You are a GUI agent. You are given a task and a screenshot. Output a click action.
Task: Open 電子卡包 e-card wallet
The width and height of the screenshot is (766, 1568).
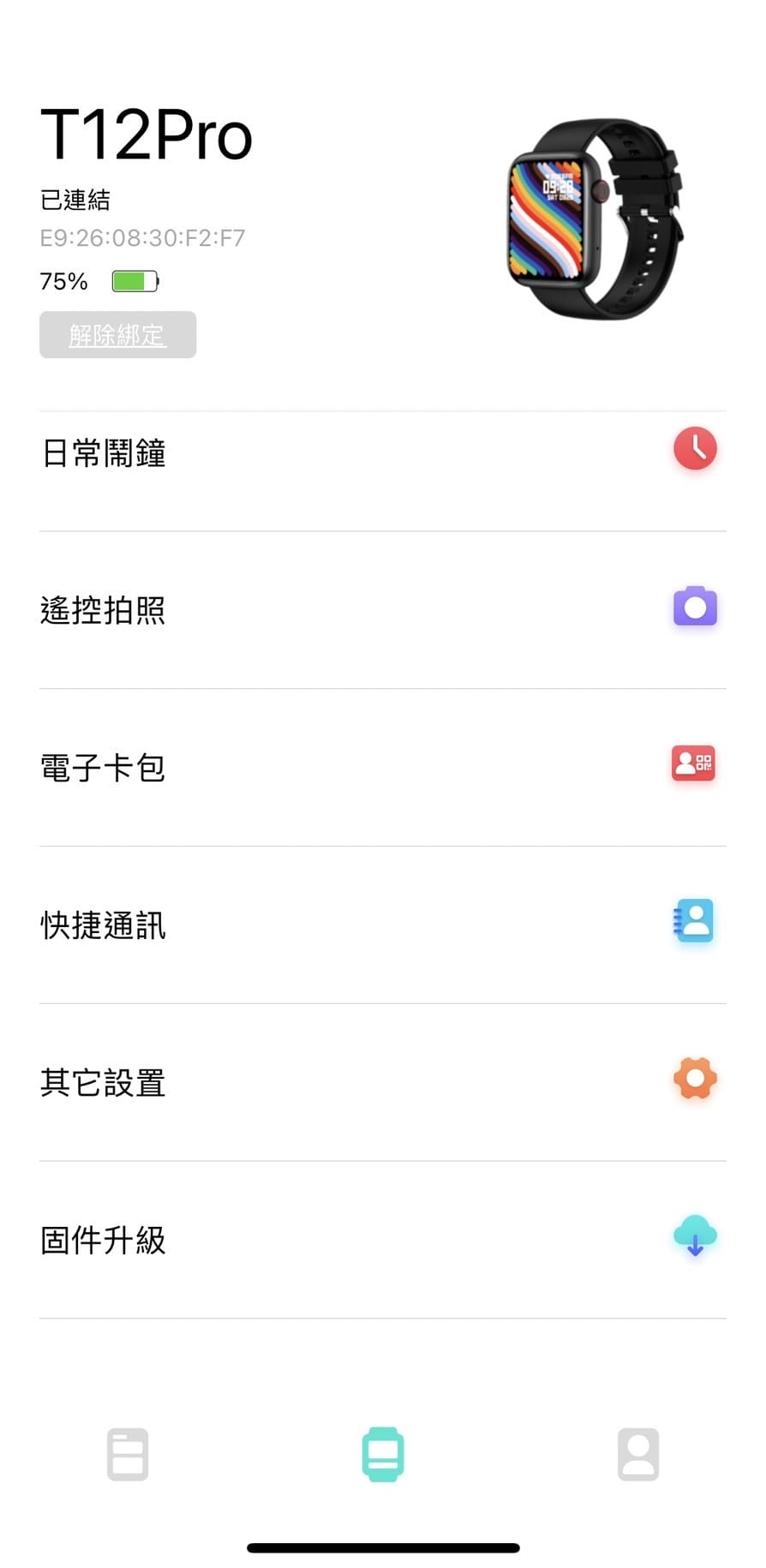click(x=382, y=767)
